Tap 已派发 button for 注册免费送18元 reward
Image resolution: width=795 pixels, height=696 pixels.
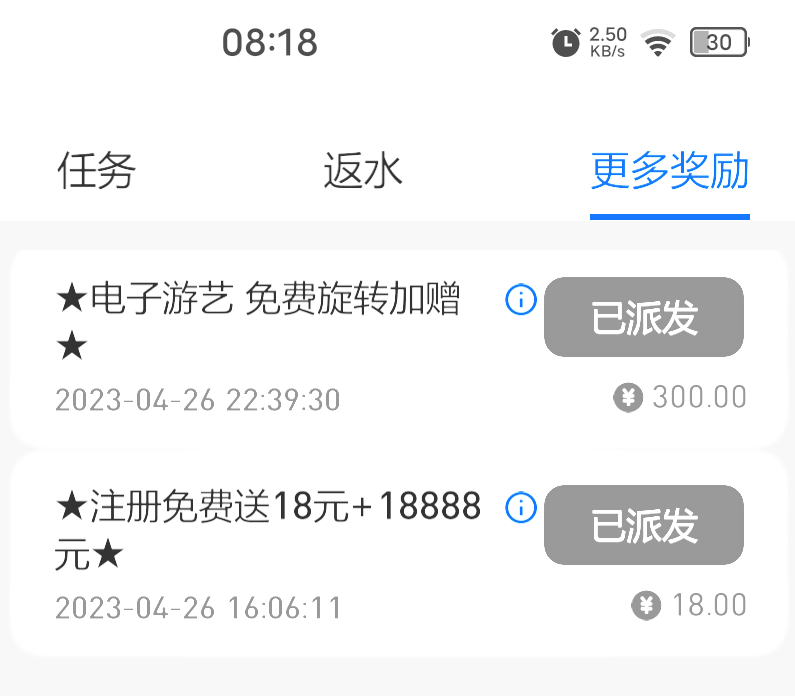click(643, 525)
